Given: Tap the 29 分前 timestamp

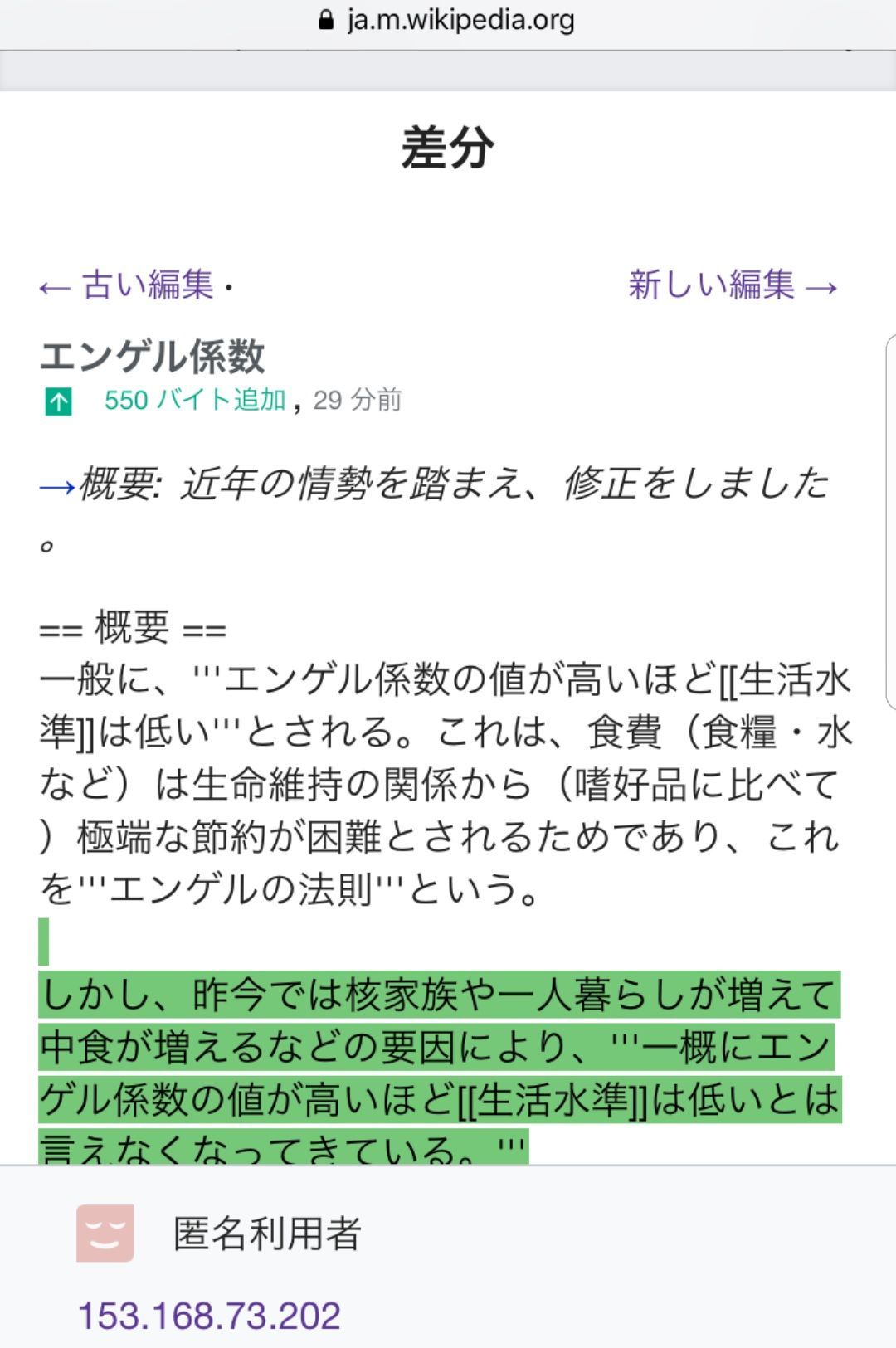Looking at the screenshot, I should [355, 401].
